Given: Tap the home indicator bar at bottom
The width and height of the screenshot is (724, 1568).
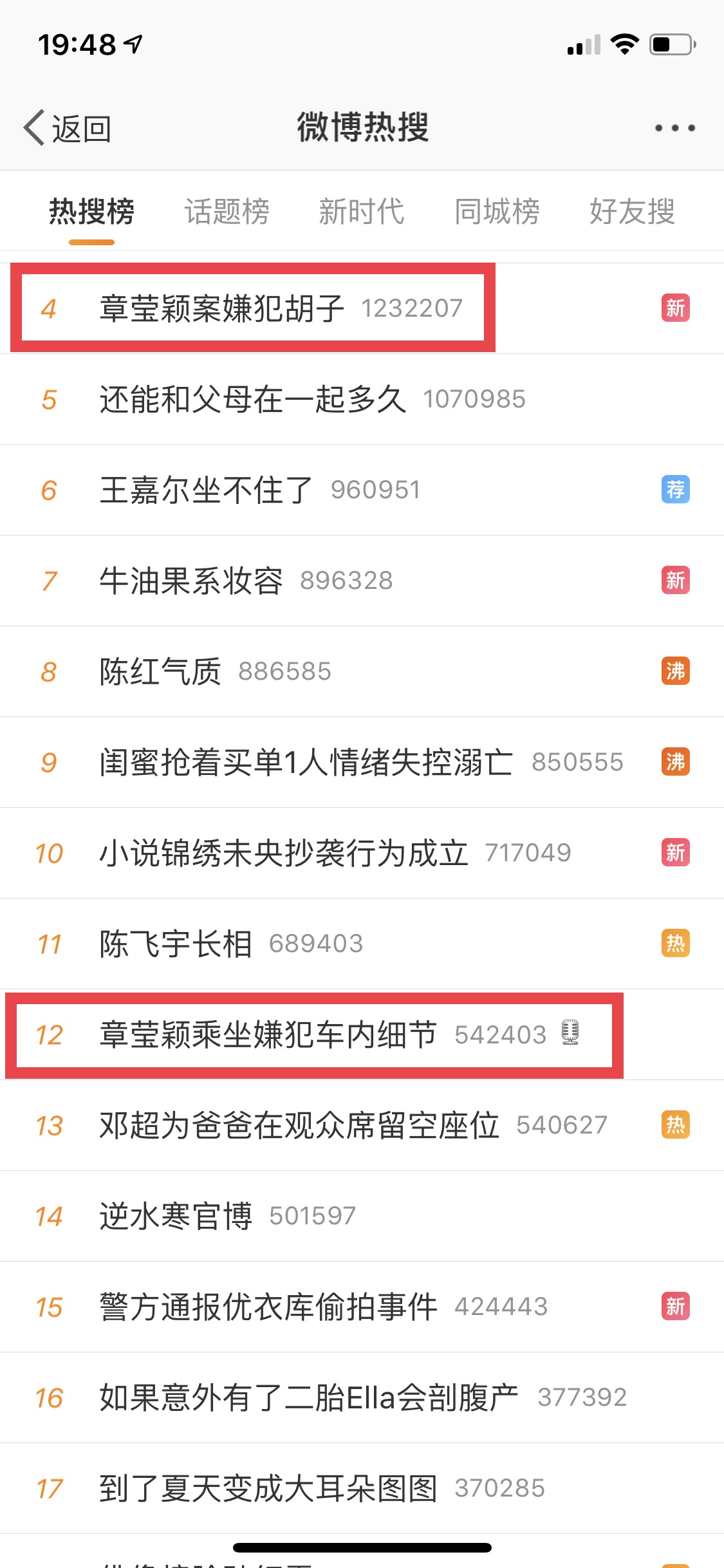Looking at the screenshot, I should coord(362,1547).
